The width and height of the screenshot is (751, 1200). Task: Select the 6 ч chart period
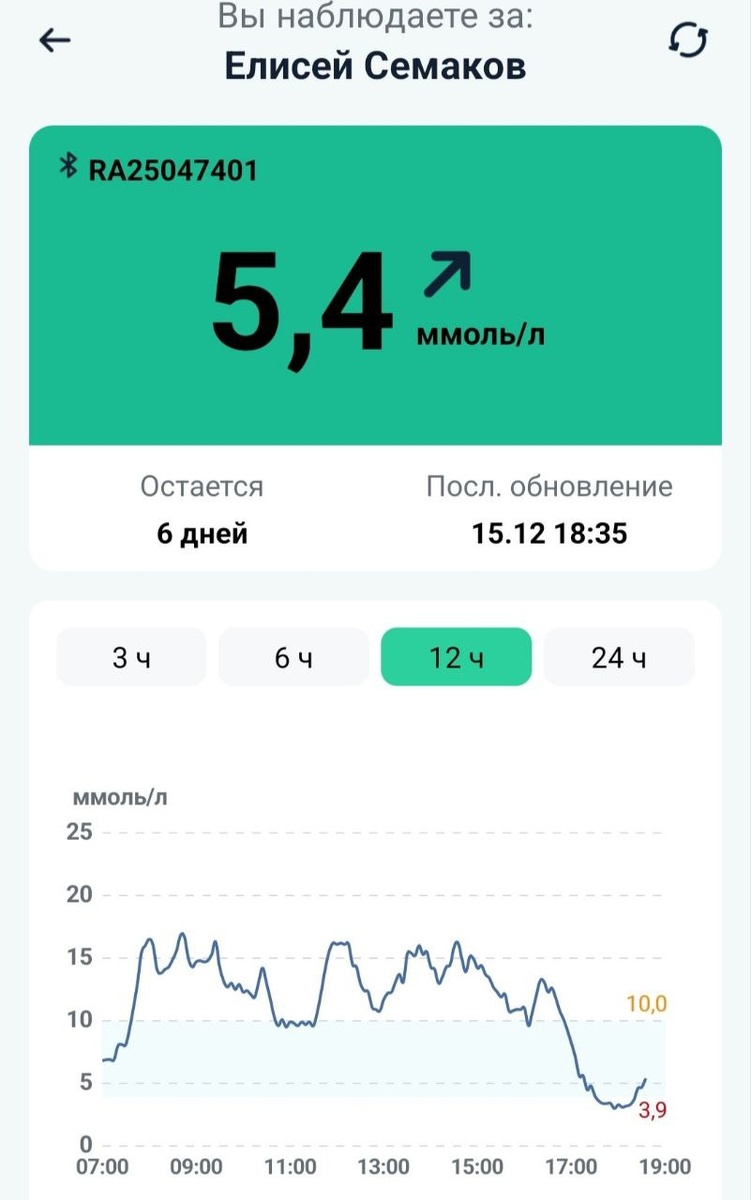(x=293, y=657)
